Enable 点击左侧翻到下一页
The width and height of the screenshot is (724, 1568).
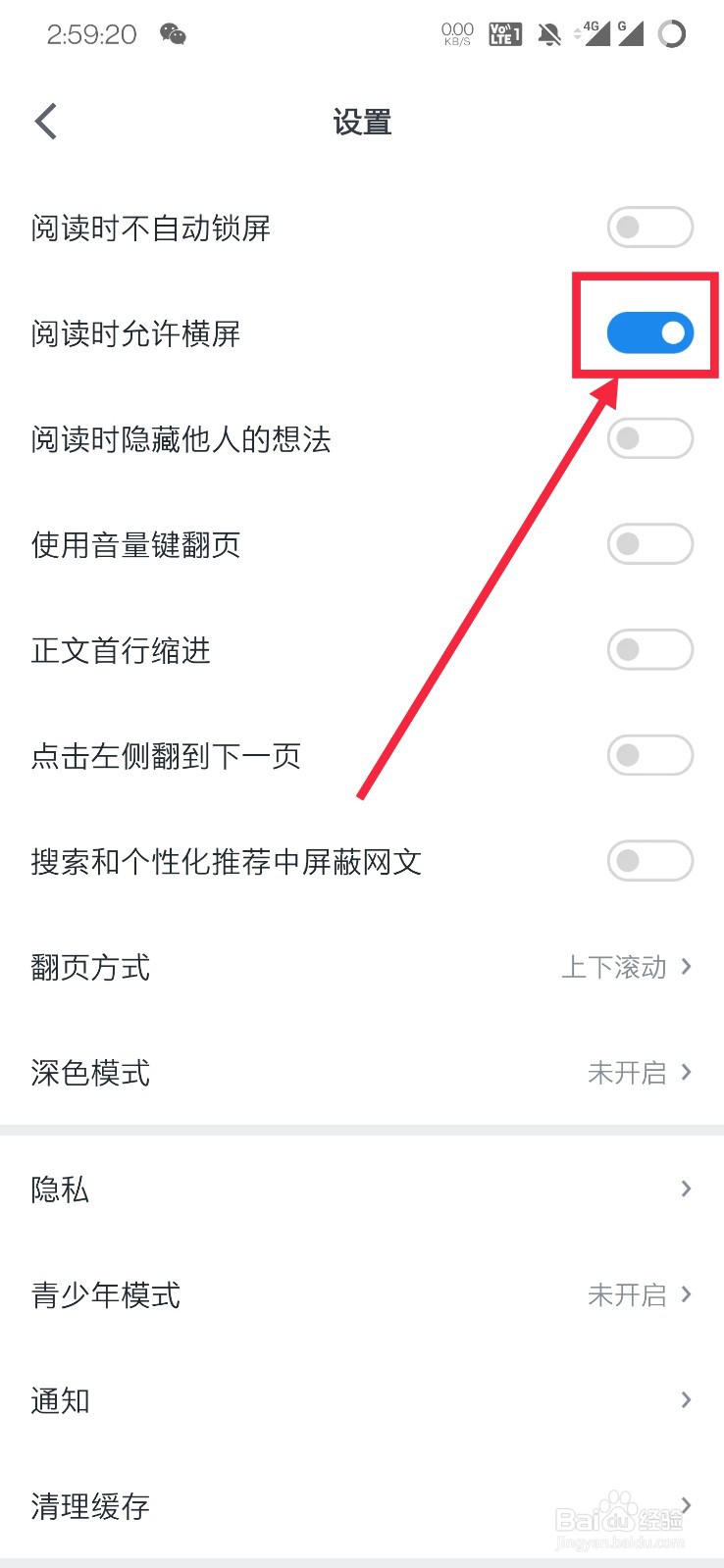[x=649, y=755]
